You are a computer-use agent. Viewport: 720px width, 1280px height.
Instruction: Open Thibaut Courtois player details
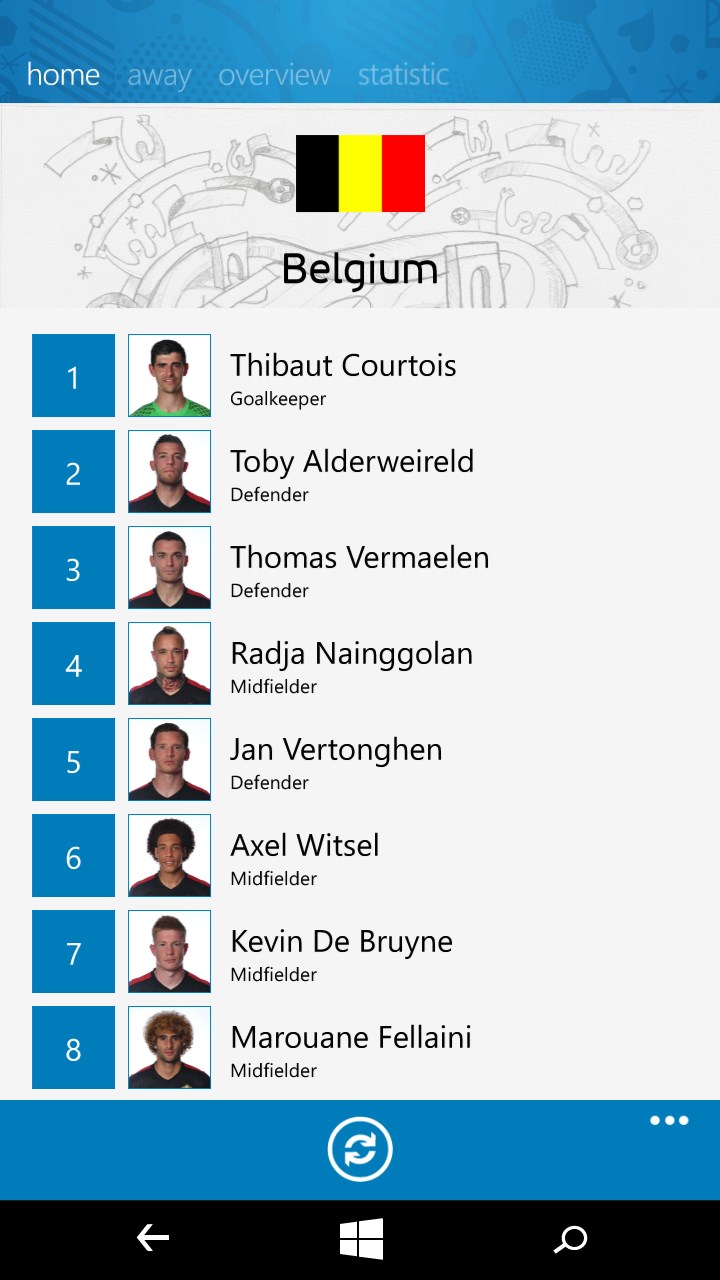pos(343,377)
